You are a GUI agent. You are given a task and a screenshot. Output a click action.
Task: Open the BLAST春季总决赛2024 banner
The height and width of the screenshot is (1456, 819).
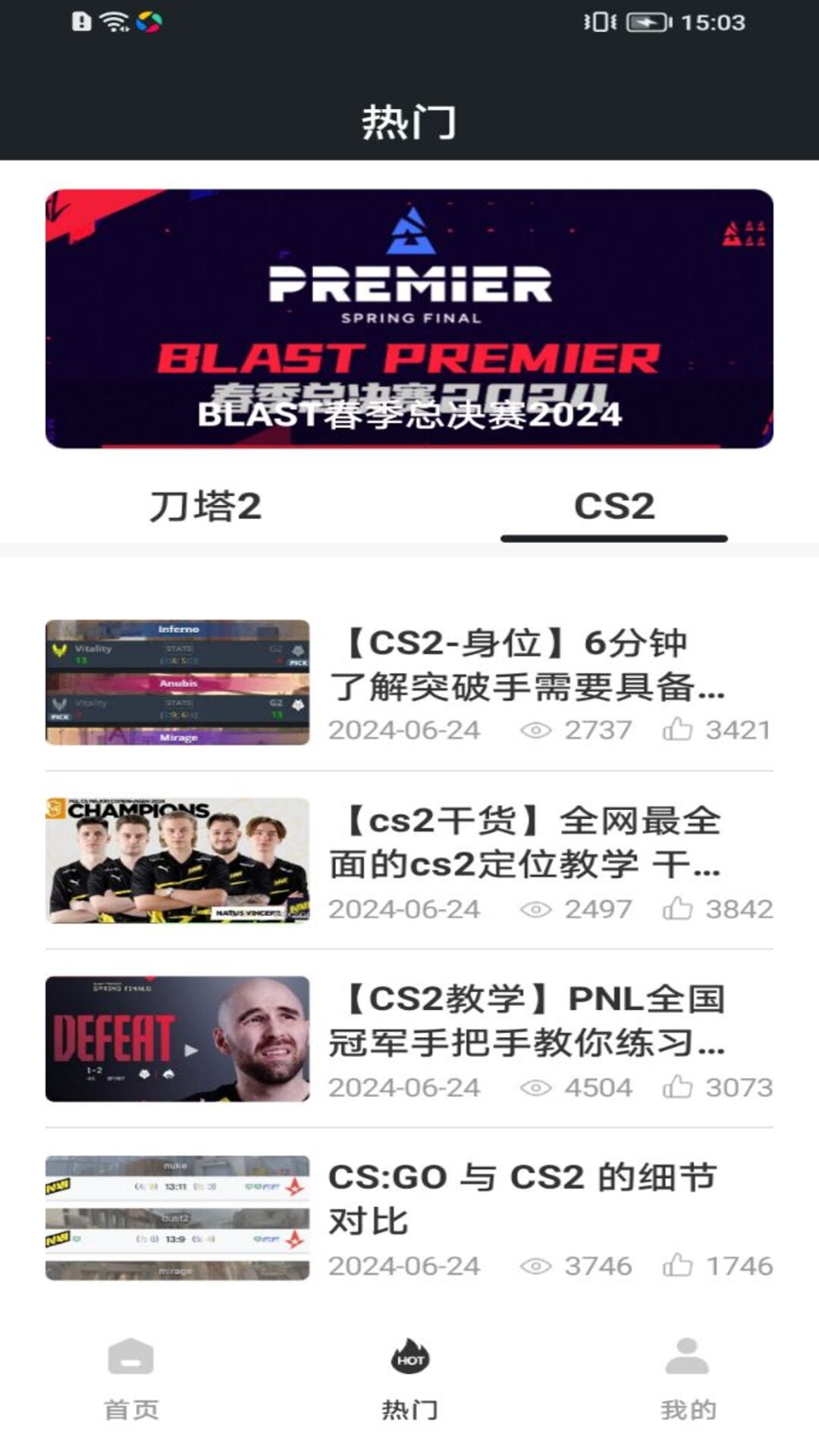click(x=409, y=318)
